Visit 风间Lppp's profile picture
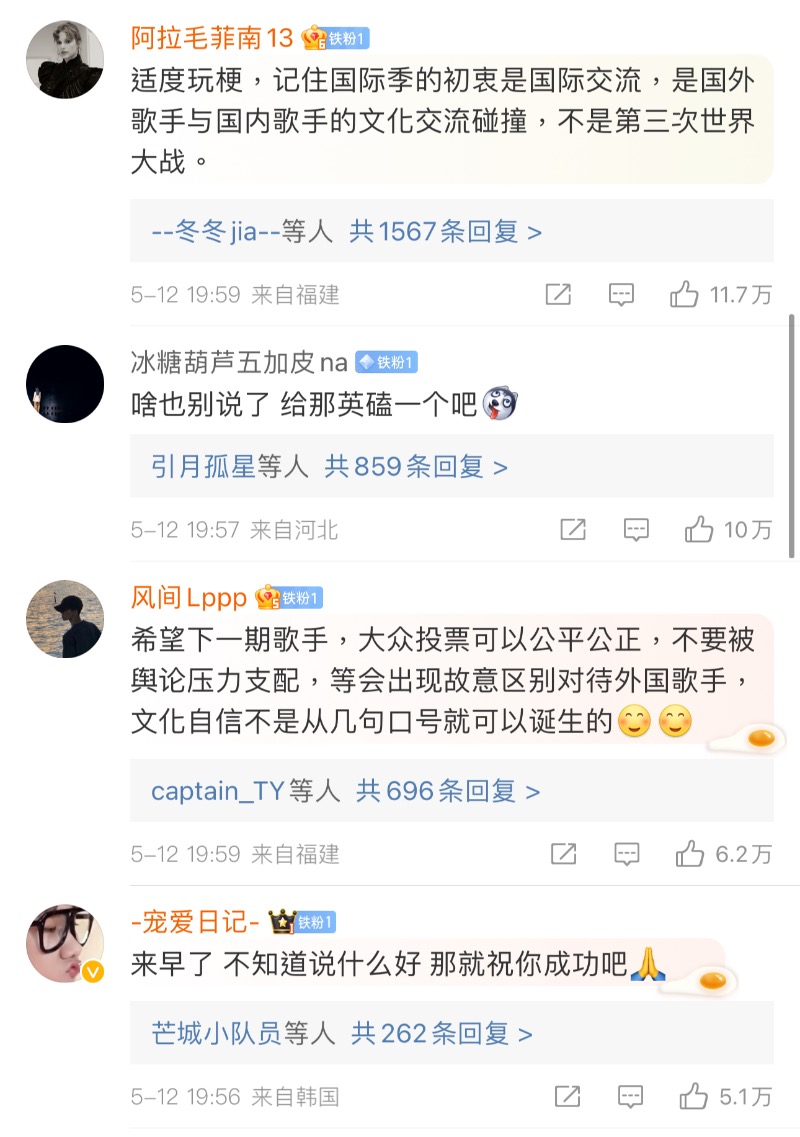The width and height of the screenshot is (800, 1137). (x=65, y=619)
